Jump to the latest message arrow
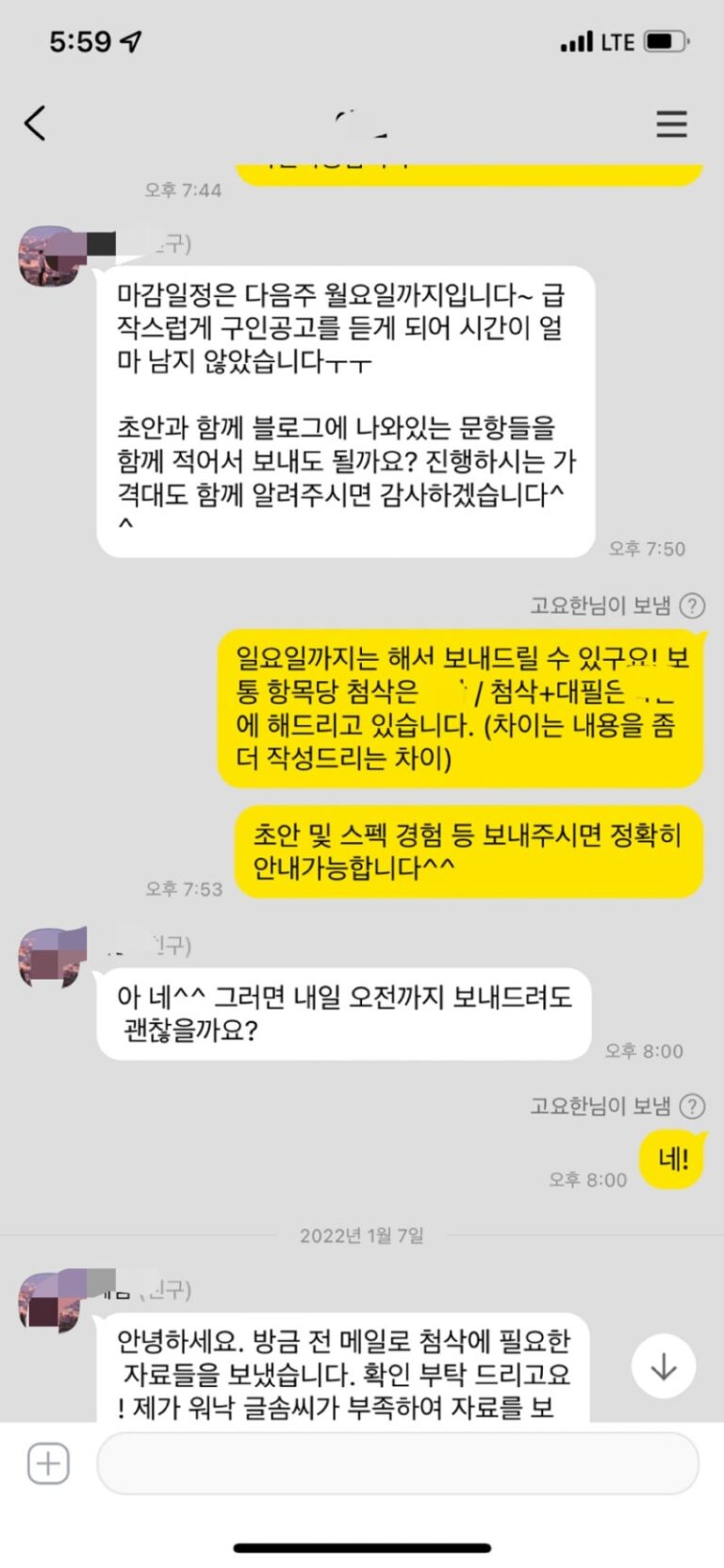The width and height of the screenshot is (724, 1568). tap(664, 1366)
